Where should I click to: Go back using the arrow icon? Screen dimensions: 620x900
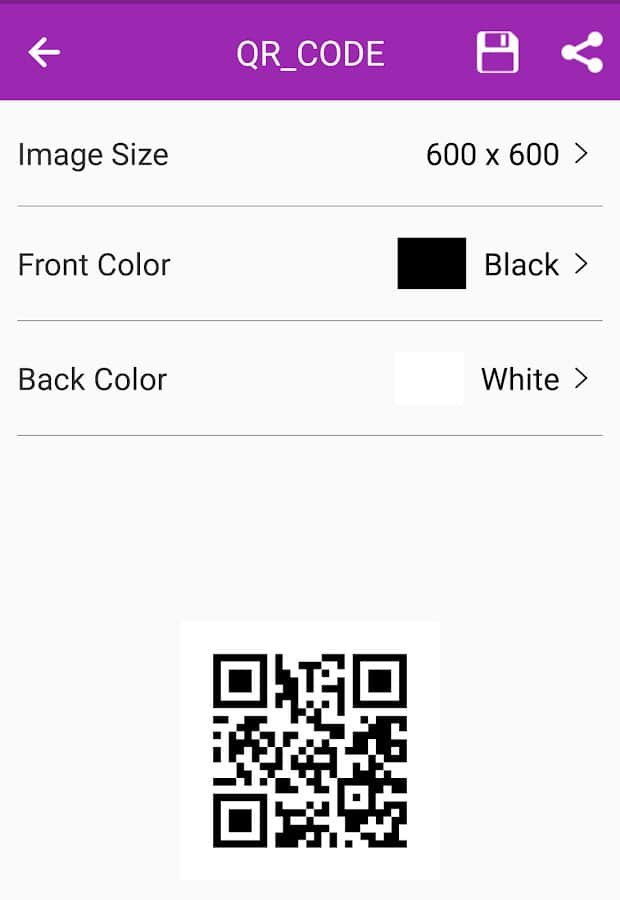click(x=44, y=52)
